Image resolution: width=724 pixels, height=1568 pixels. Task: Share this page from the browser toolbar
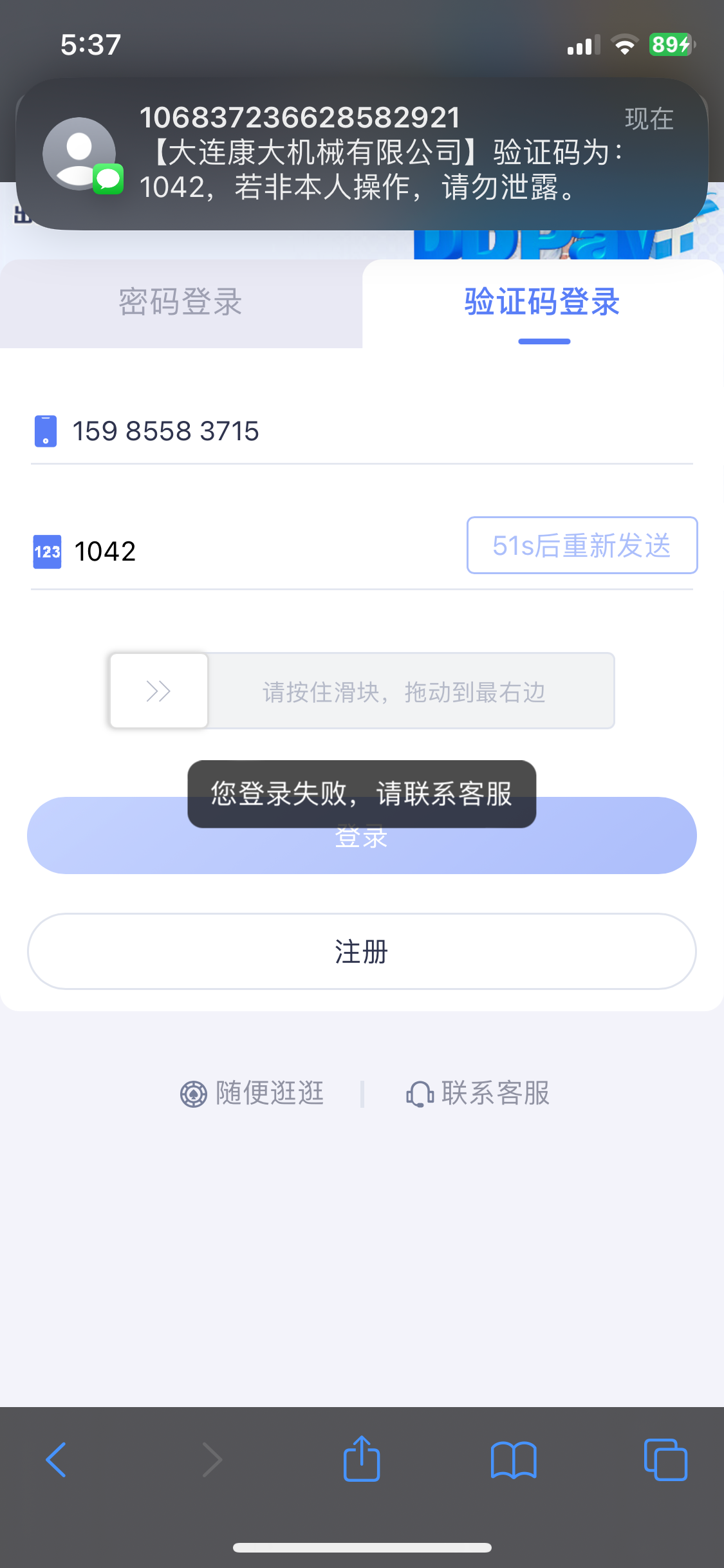click(362, 1459)
